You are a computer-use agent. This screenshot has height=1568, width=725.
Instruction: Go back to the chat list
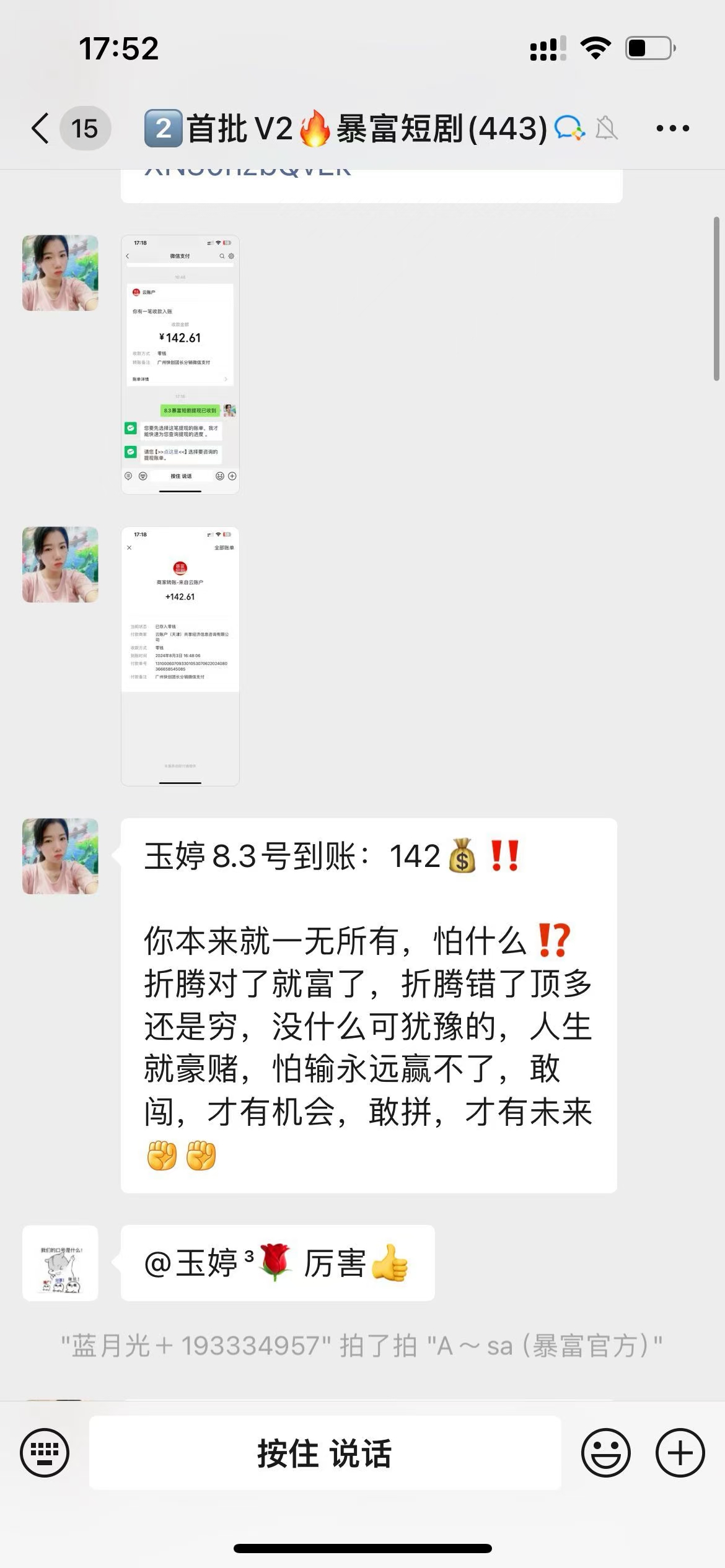point(41,128)
